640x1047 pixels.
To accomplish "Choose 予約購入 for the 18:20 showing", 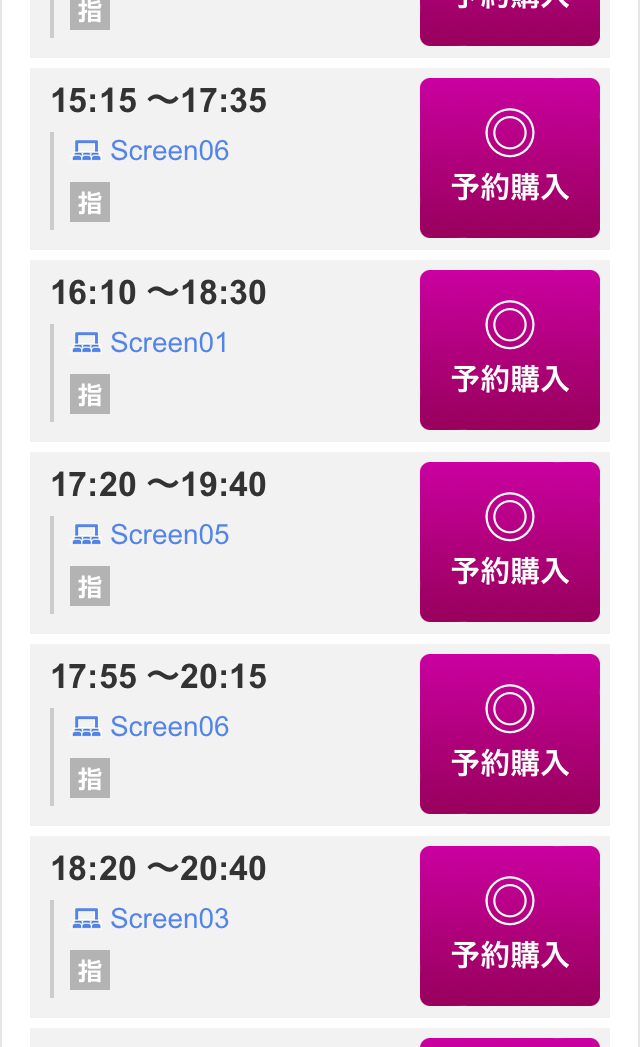I will pyautogui.click(x=509, y=926).
